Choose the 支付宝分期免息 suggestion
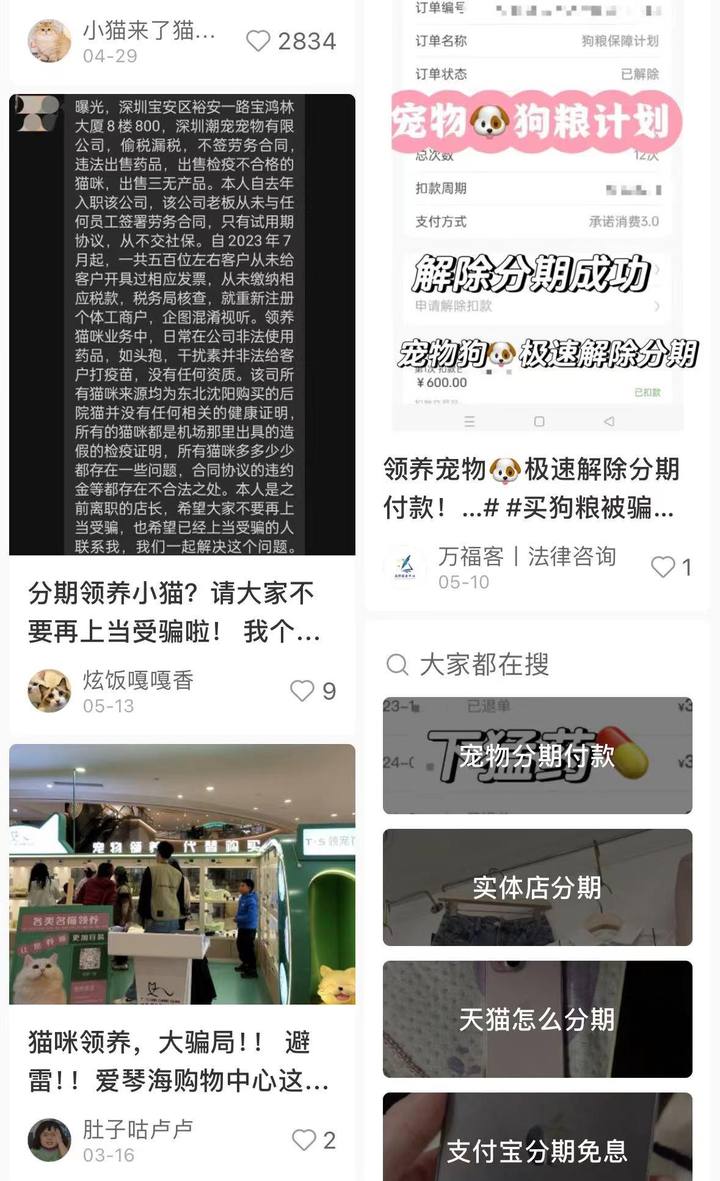The image size is (720, 1181). click(537, 1148)
